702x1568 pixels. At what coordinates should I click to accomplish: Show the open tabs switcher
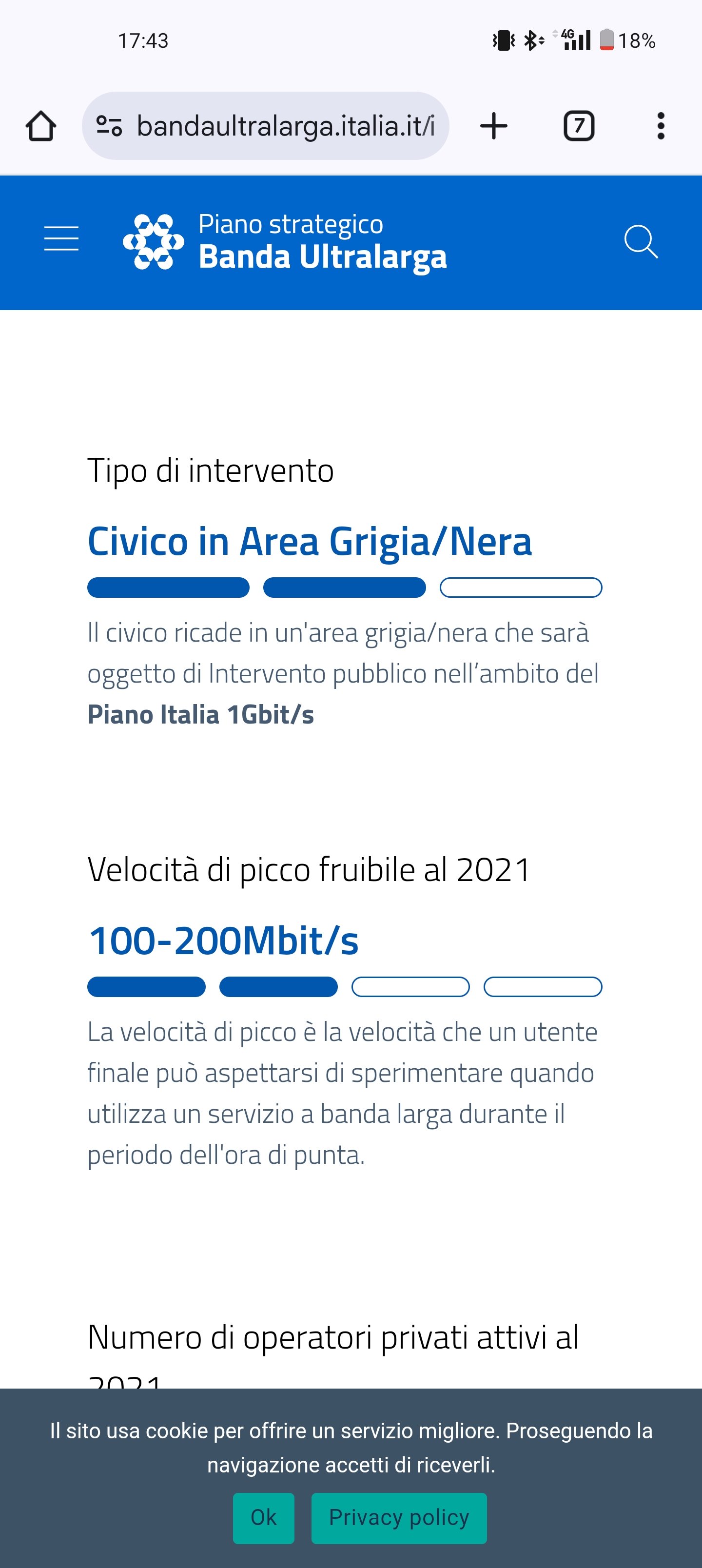(x=578, y=126)
